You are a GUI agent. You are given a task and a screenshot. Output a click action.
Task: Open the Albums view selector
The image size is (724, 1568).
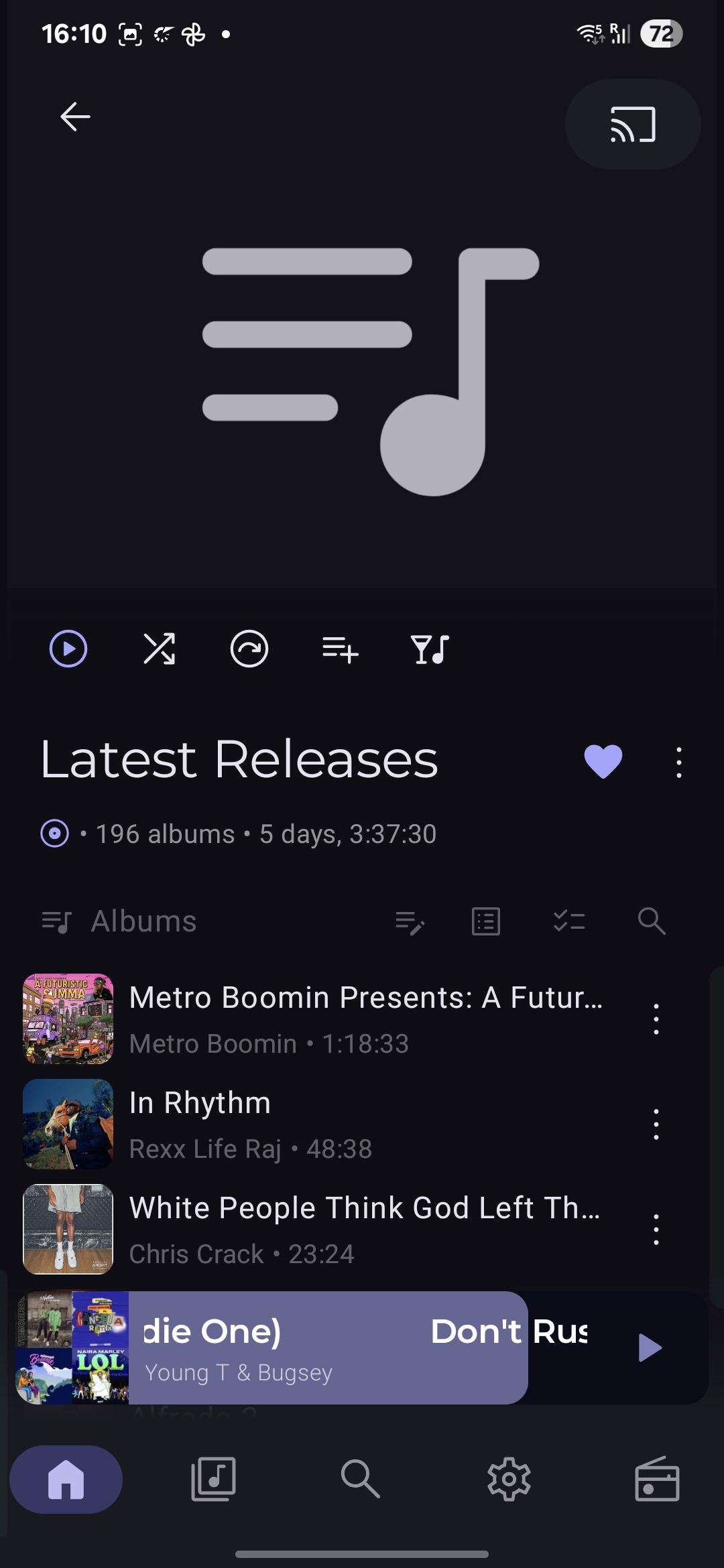(121, 921)
